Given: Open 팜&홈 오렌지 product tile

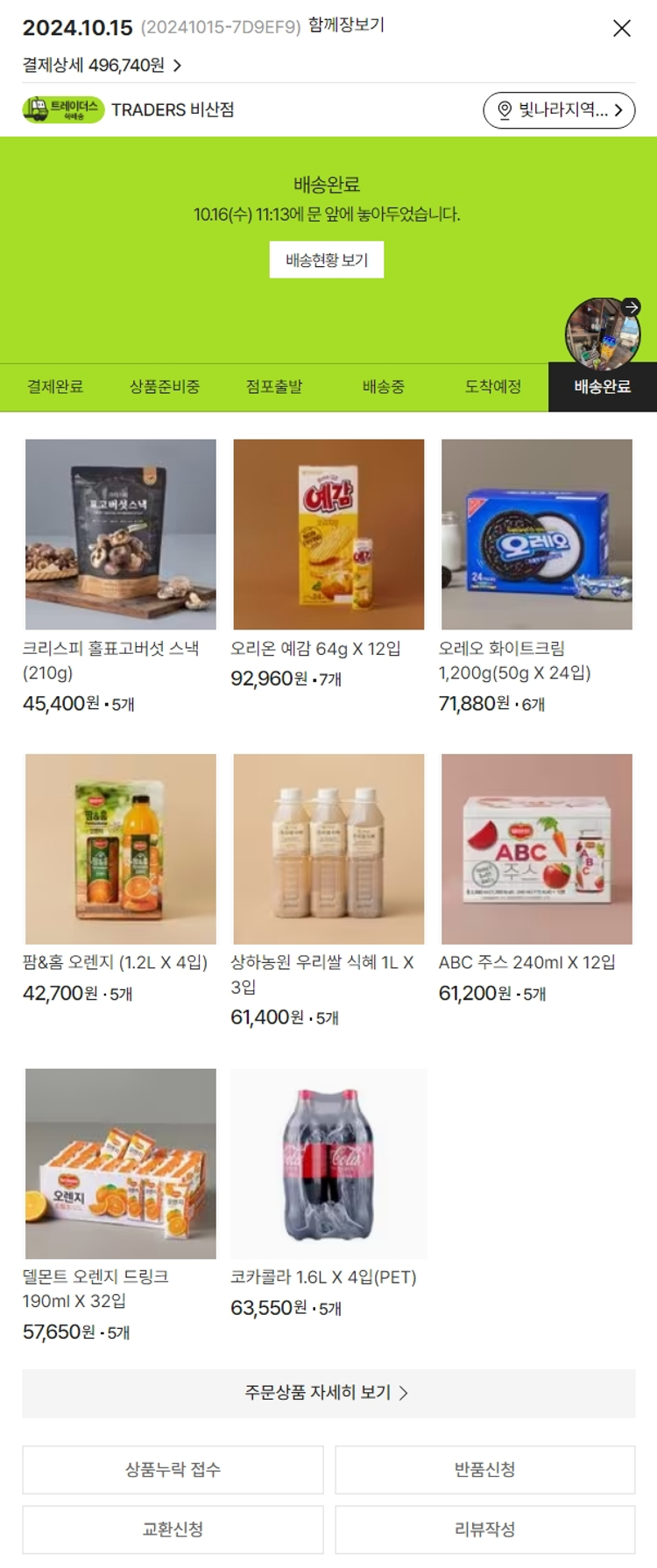Looking at the screenshot, I should point(121,848).
